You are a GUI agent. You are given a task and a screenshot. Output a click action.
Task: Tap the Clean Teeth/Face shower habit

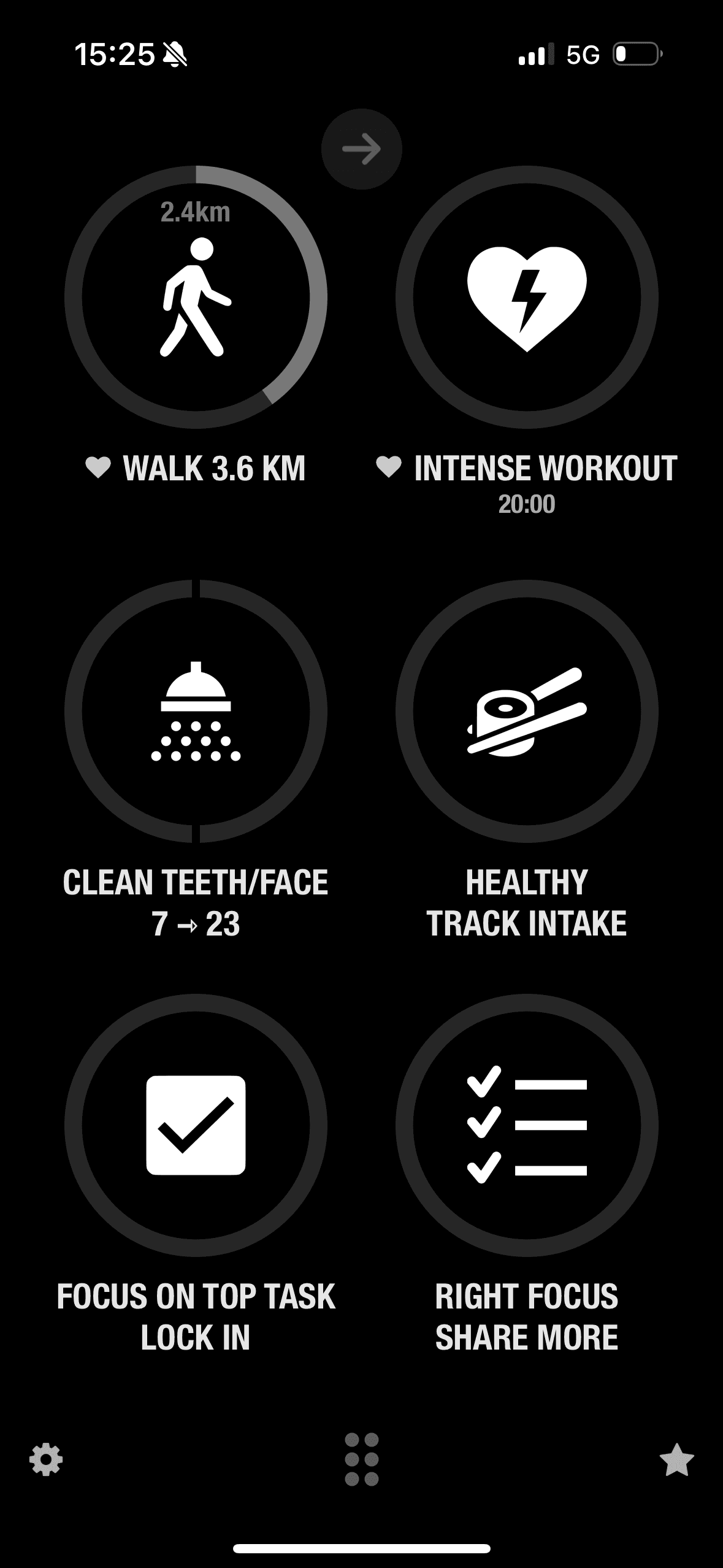[196, 712]
